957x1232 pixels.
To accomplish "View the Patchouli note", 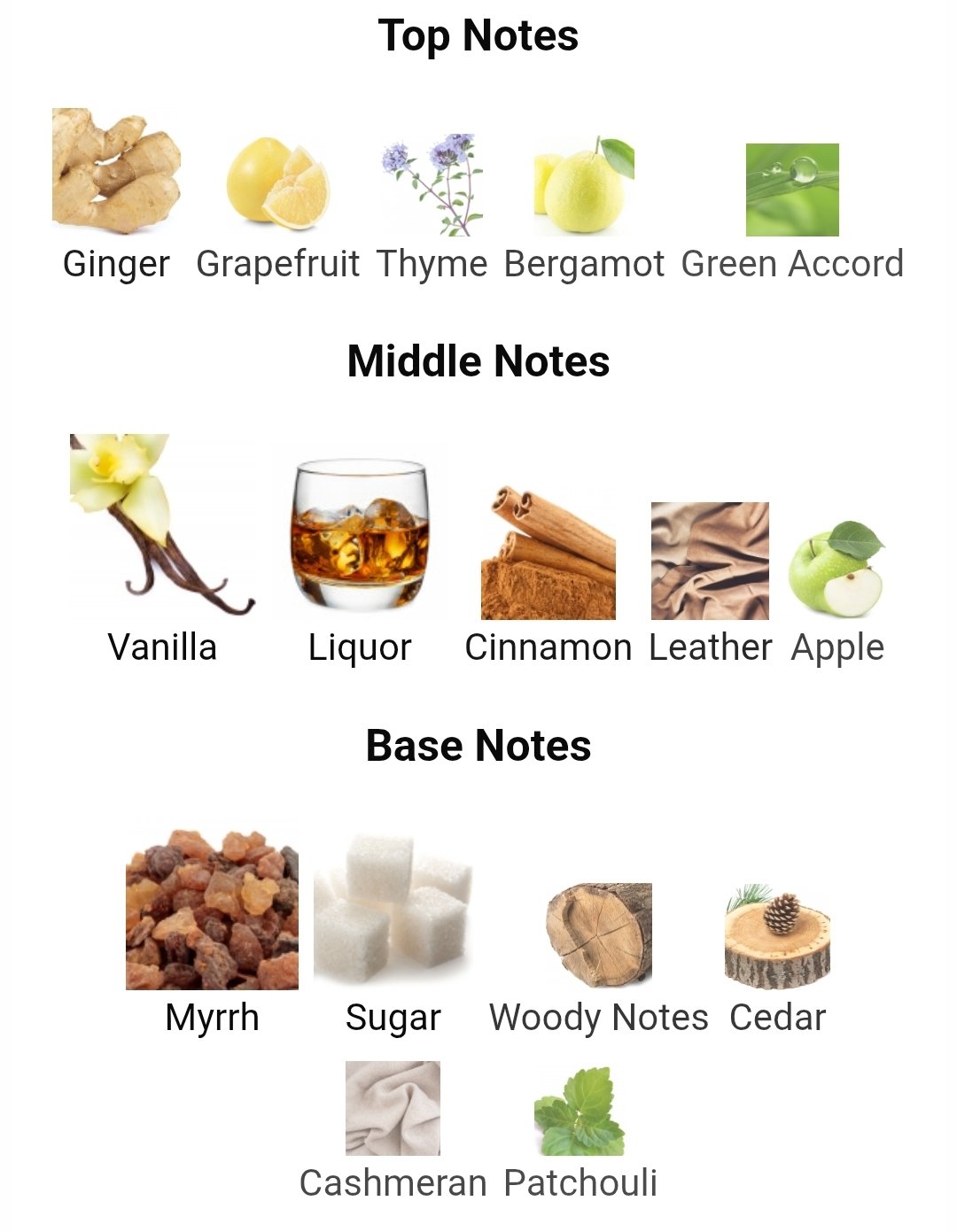I will [x=580, y=1112].
